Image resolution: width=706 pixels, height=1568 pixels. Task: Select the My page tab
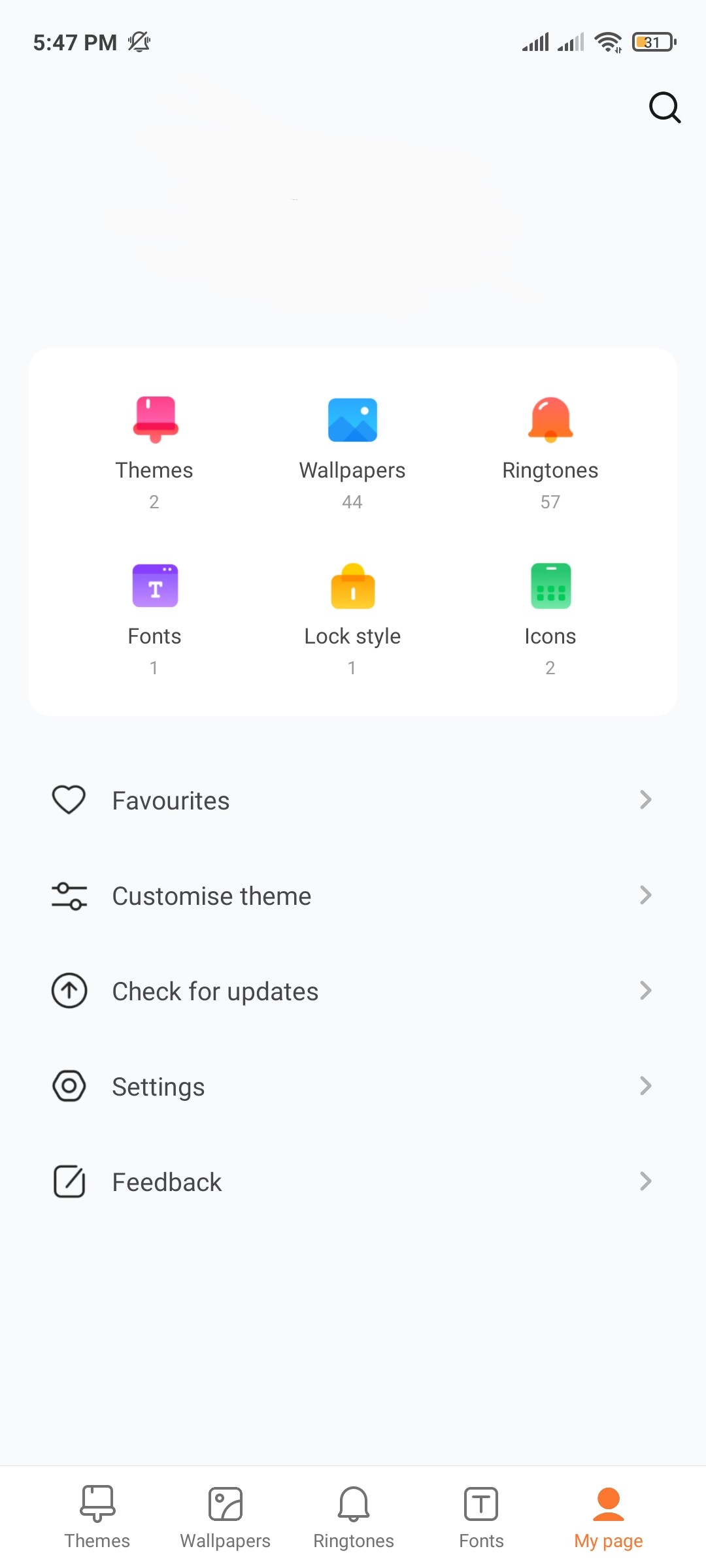click(609, 1517)
